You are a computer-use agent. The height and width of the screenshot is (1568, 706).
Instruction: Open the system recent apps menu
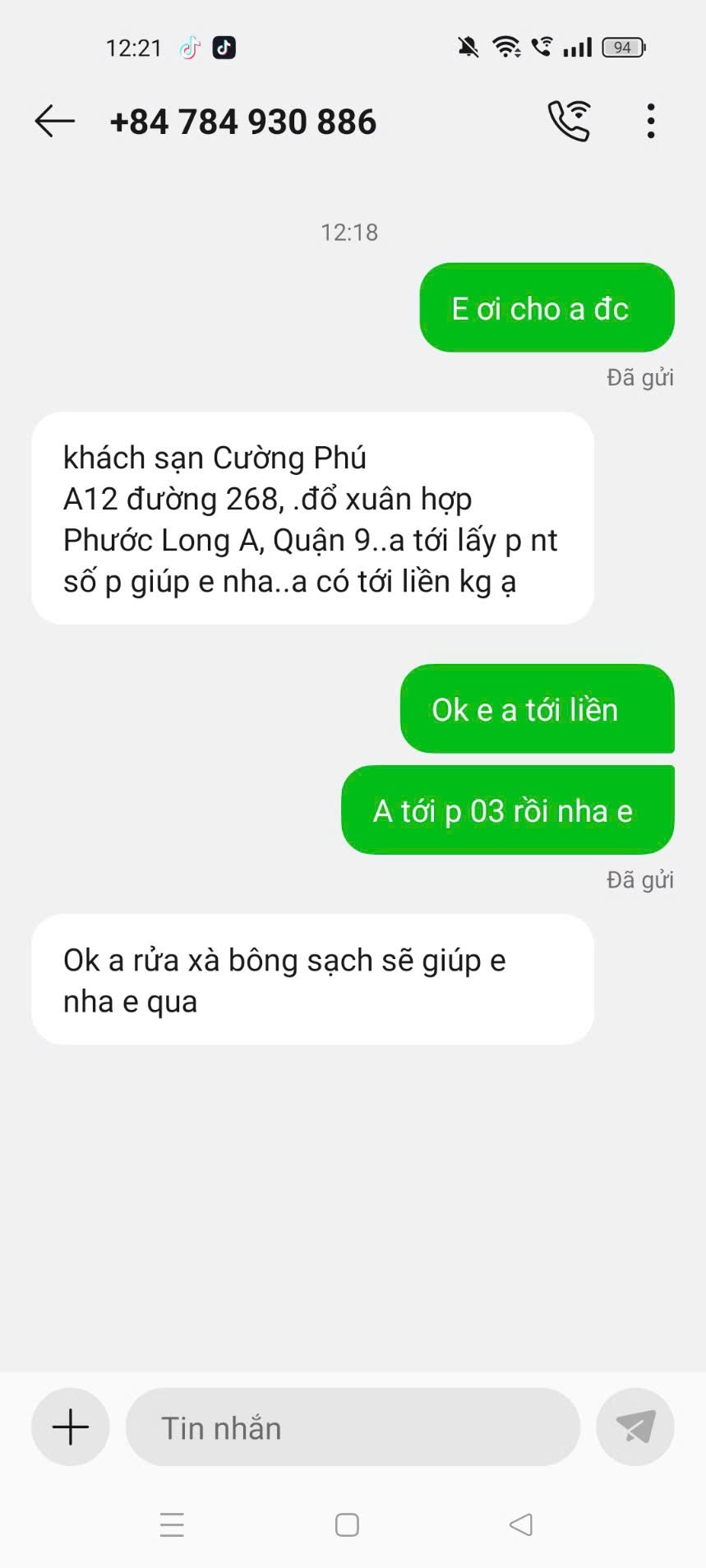click(x=172, y=1524)
